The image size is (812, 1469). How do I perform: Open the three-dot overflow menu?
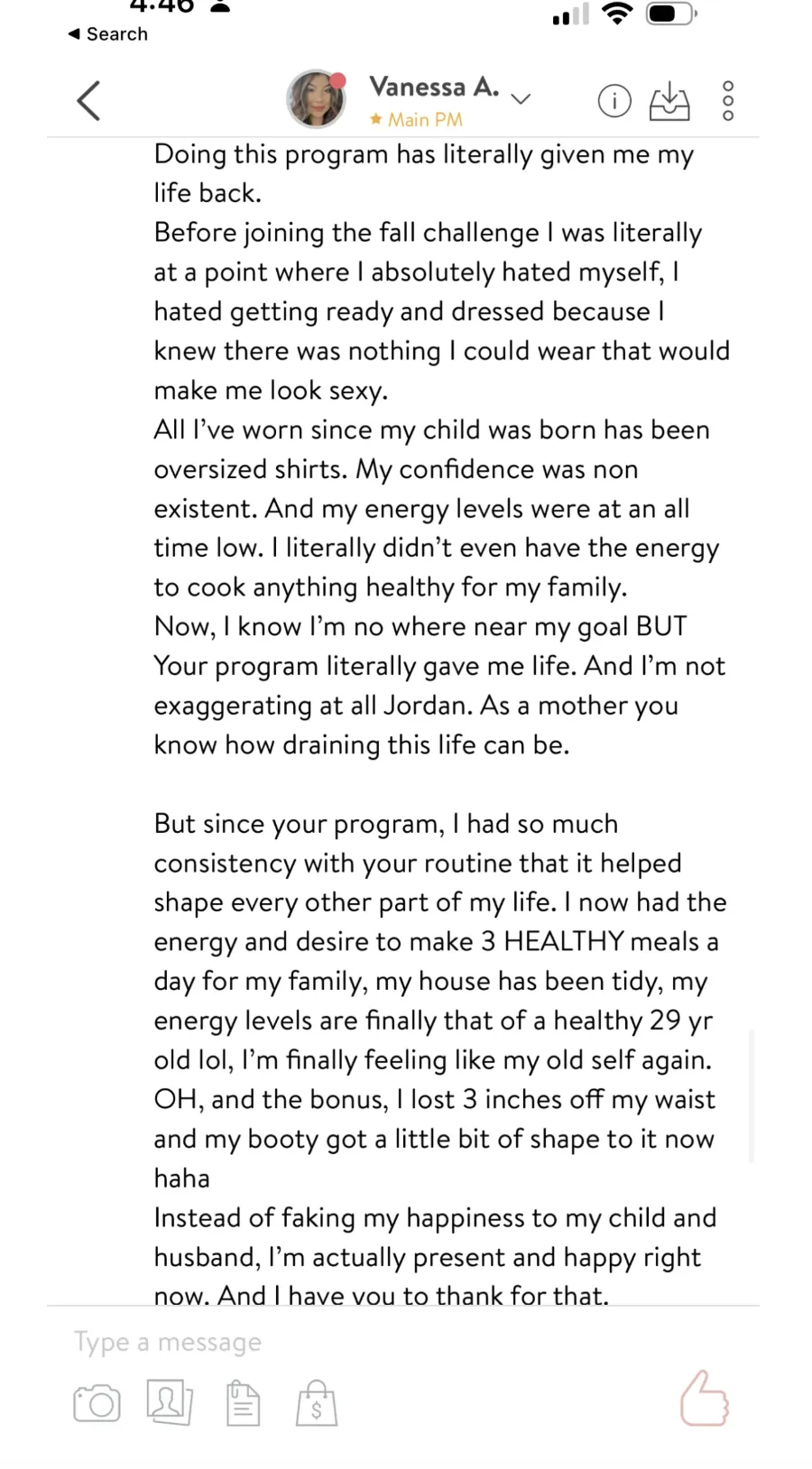point(728,100)
